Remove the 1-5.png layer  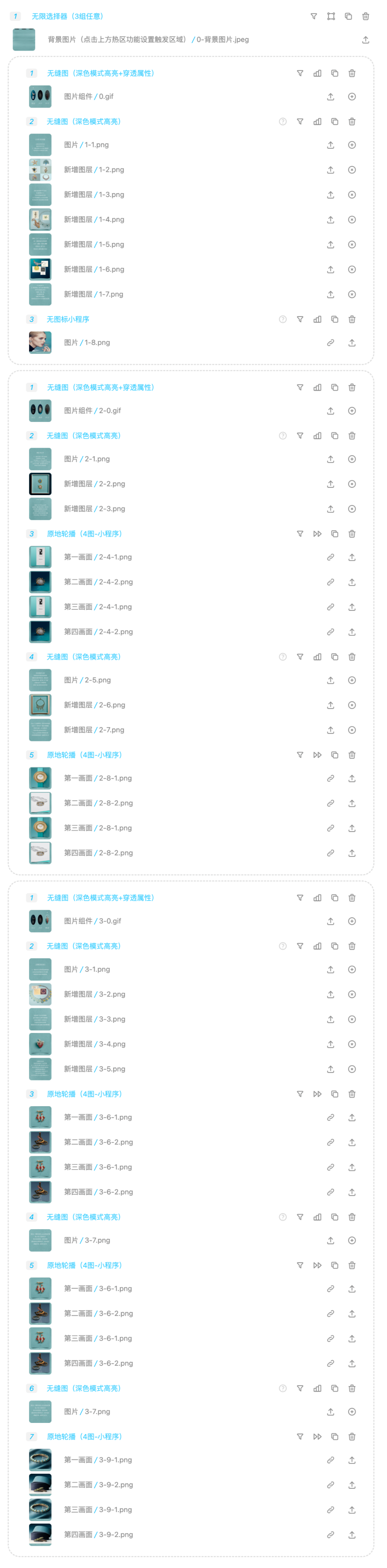352,245
